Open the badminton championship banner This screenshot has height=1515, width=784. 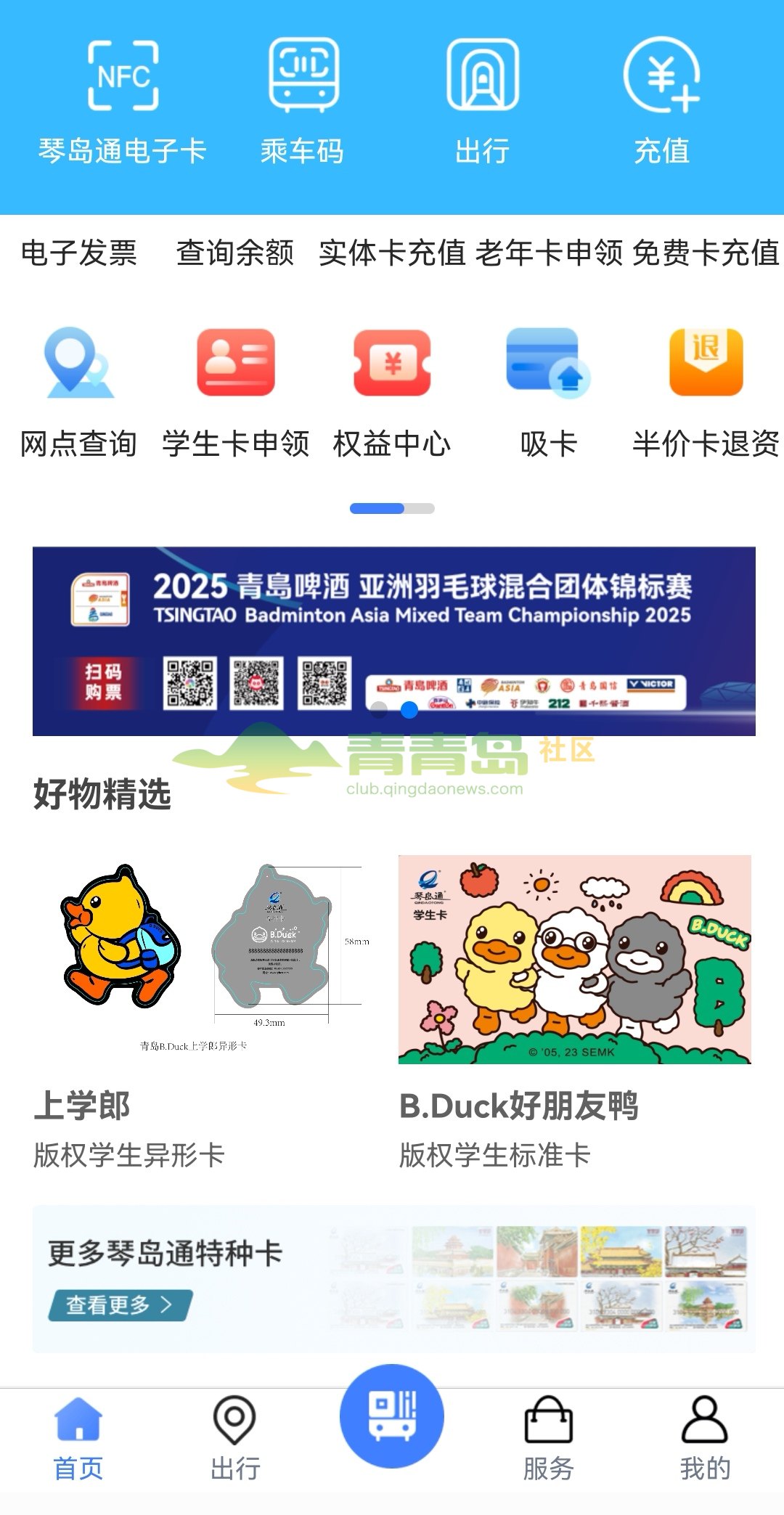tap(393, 640)
